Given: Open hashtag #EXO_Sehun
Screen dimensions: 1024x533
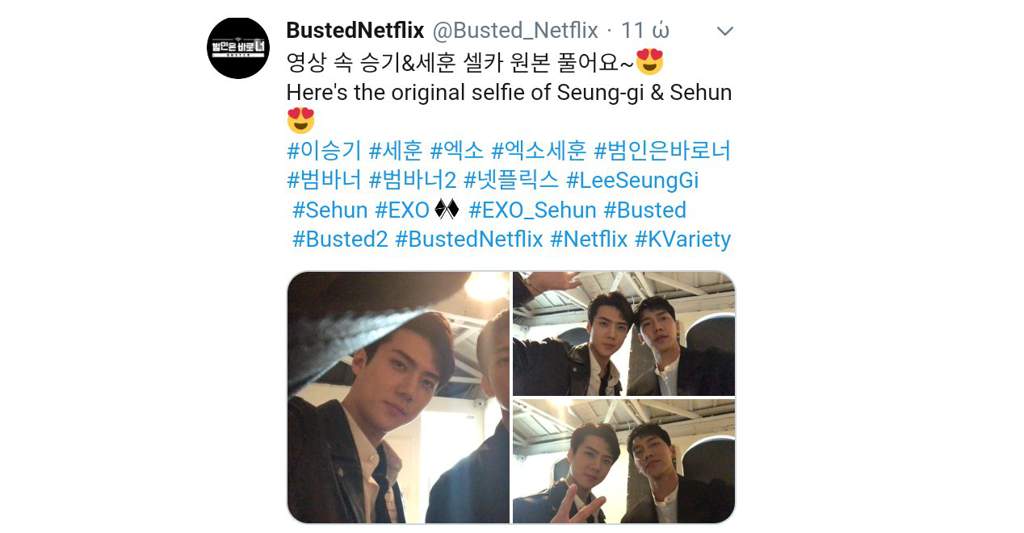Looking at the screenshot, I should (532, 210).
